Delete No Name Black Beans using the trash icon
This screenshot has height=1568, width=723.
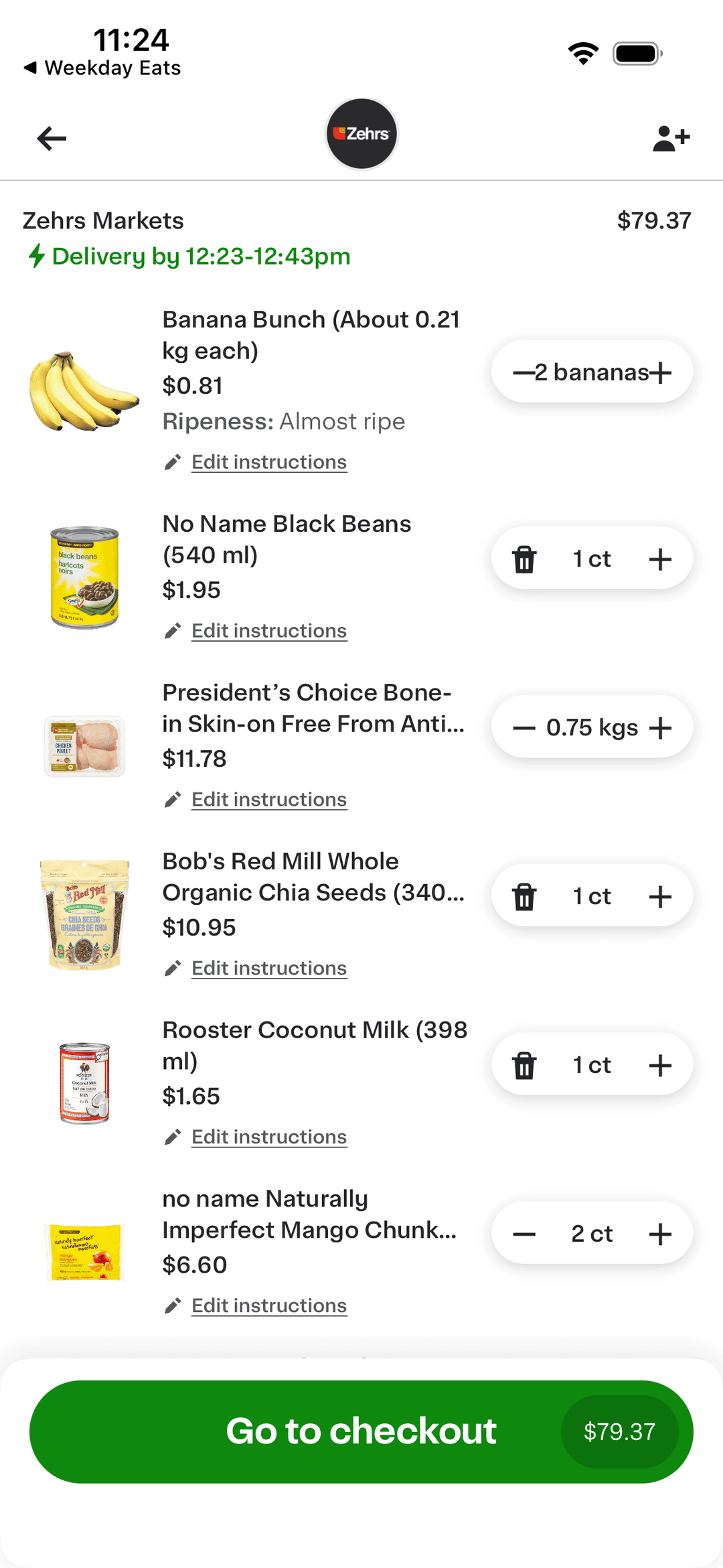click(526, 558)
